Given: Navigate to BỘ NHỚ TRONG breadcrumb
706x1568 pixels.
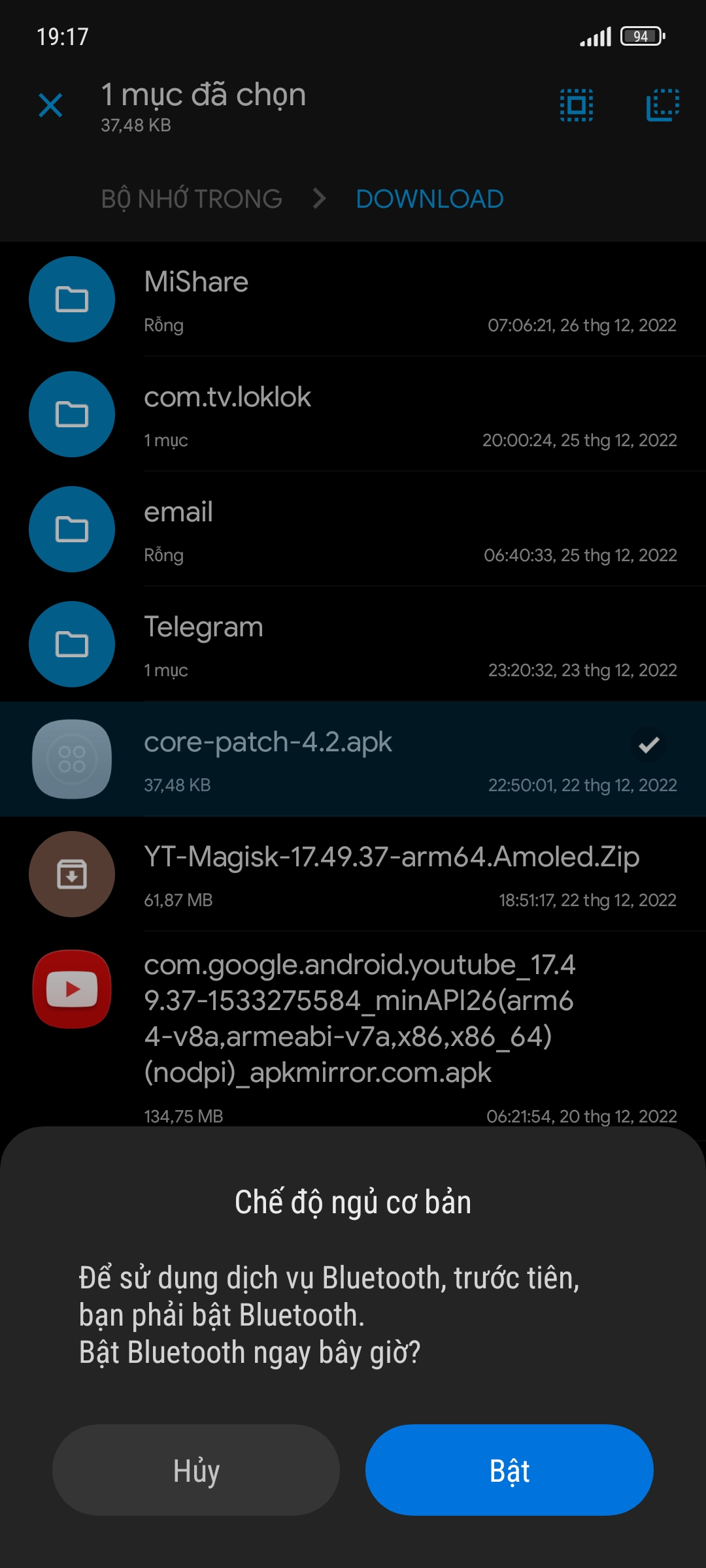Looking at the screenshot, I should coord(190,198).
